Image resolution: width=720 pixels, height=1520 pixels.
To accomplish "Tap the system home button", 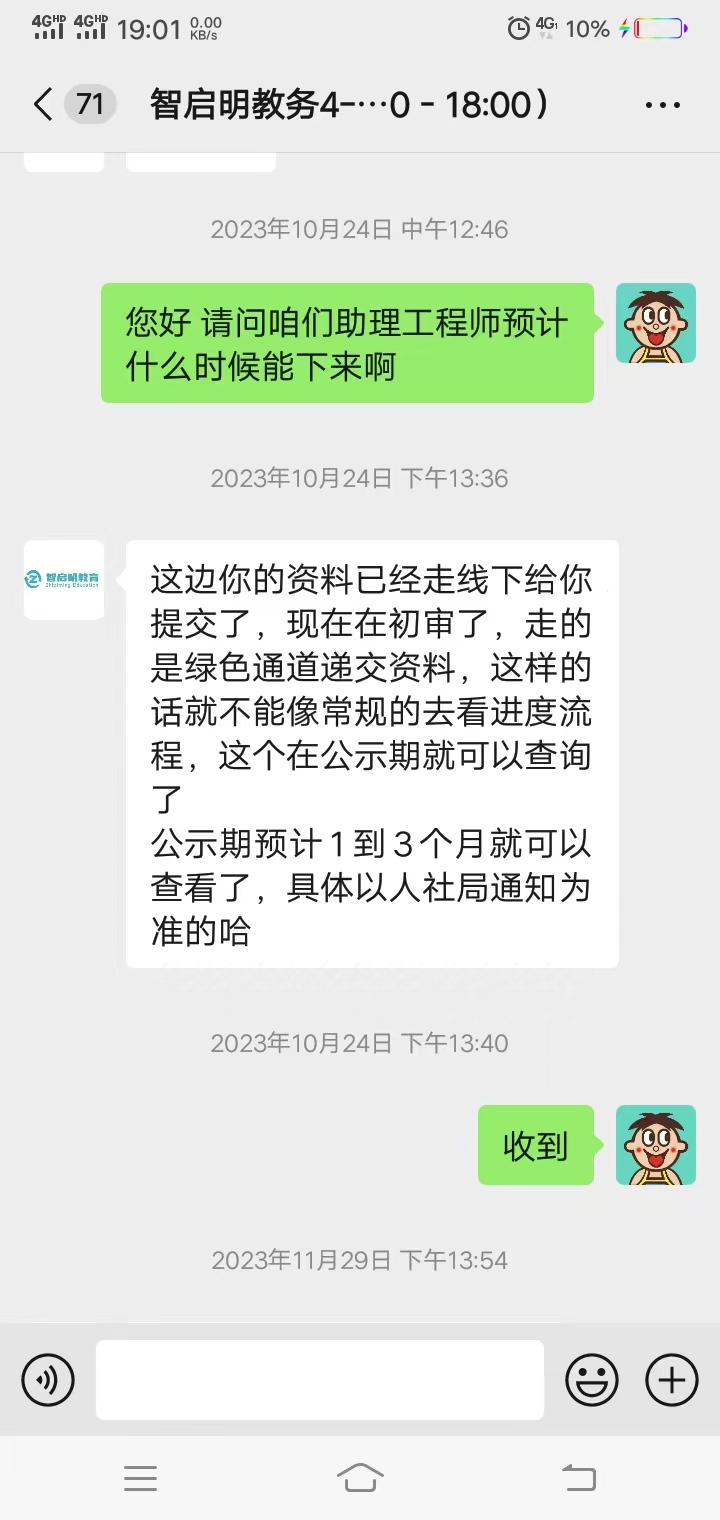I will coord(360,1477).
